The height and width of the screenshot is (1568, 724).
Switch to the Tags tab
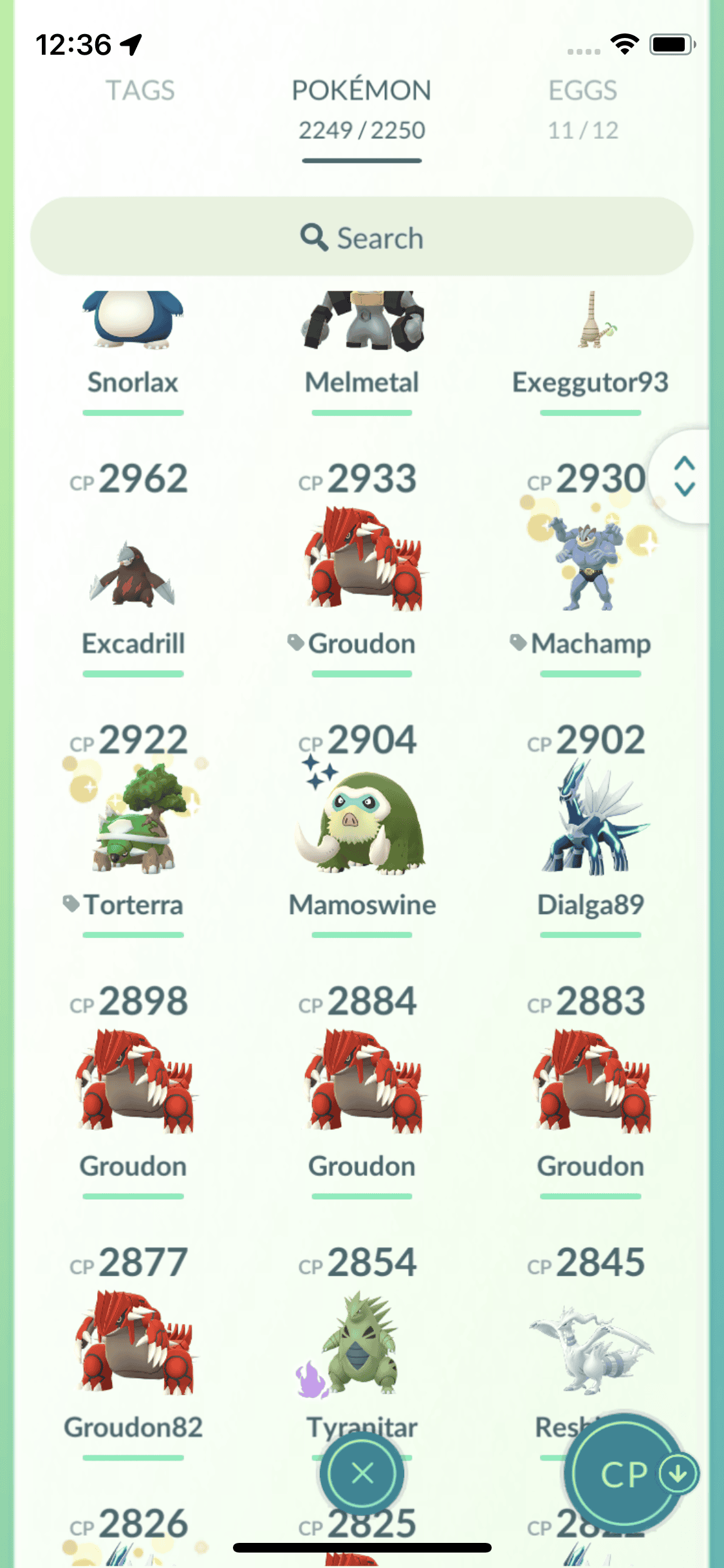pos(140,91)
